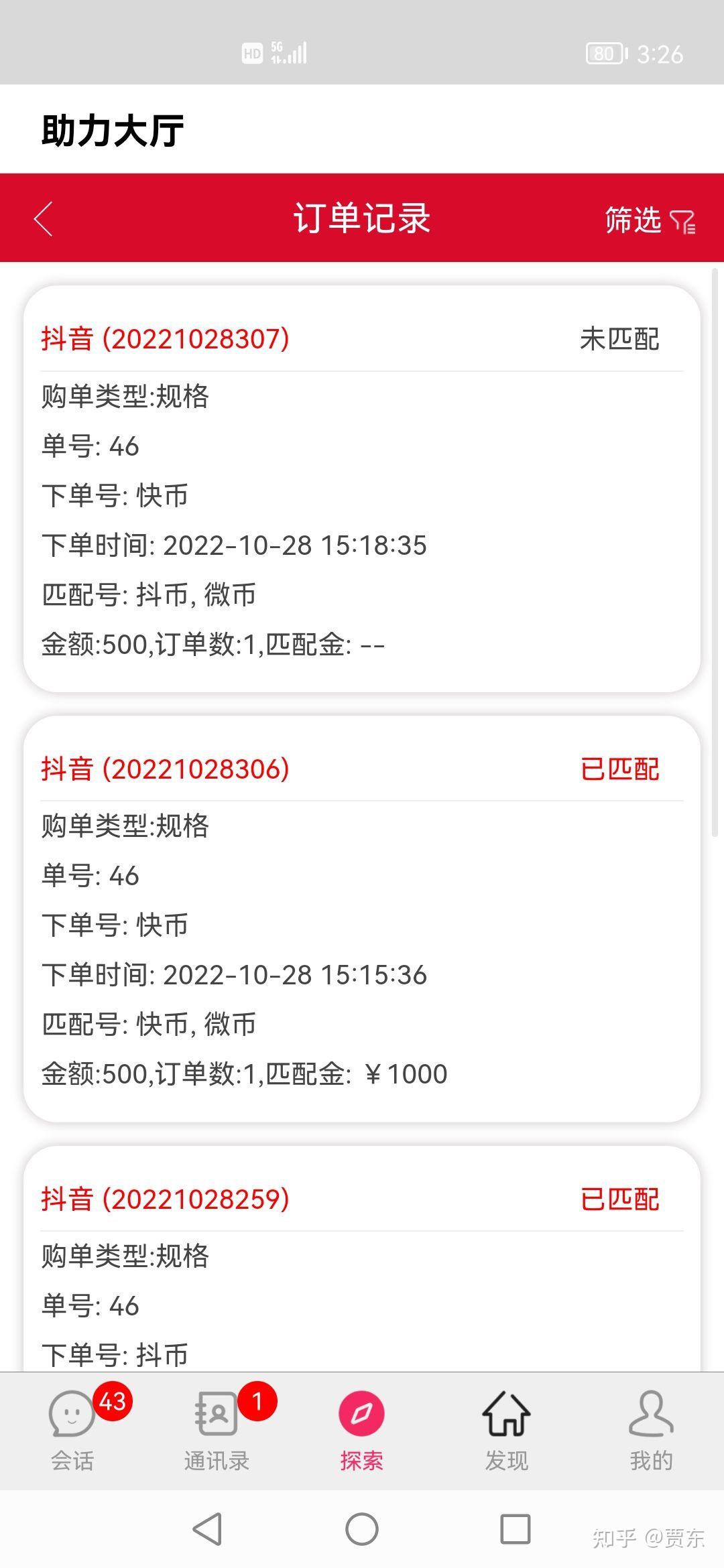724x1568 pixels.
Task: Switch to the 发现 tab
Action: click(507, 1430)
